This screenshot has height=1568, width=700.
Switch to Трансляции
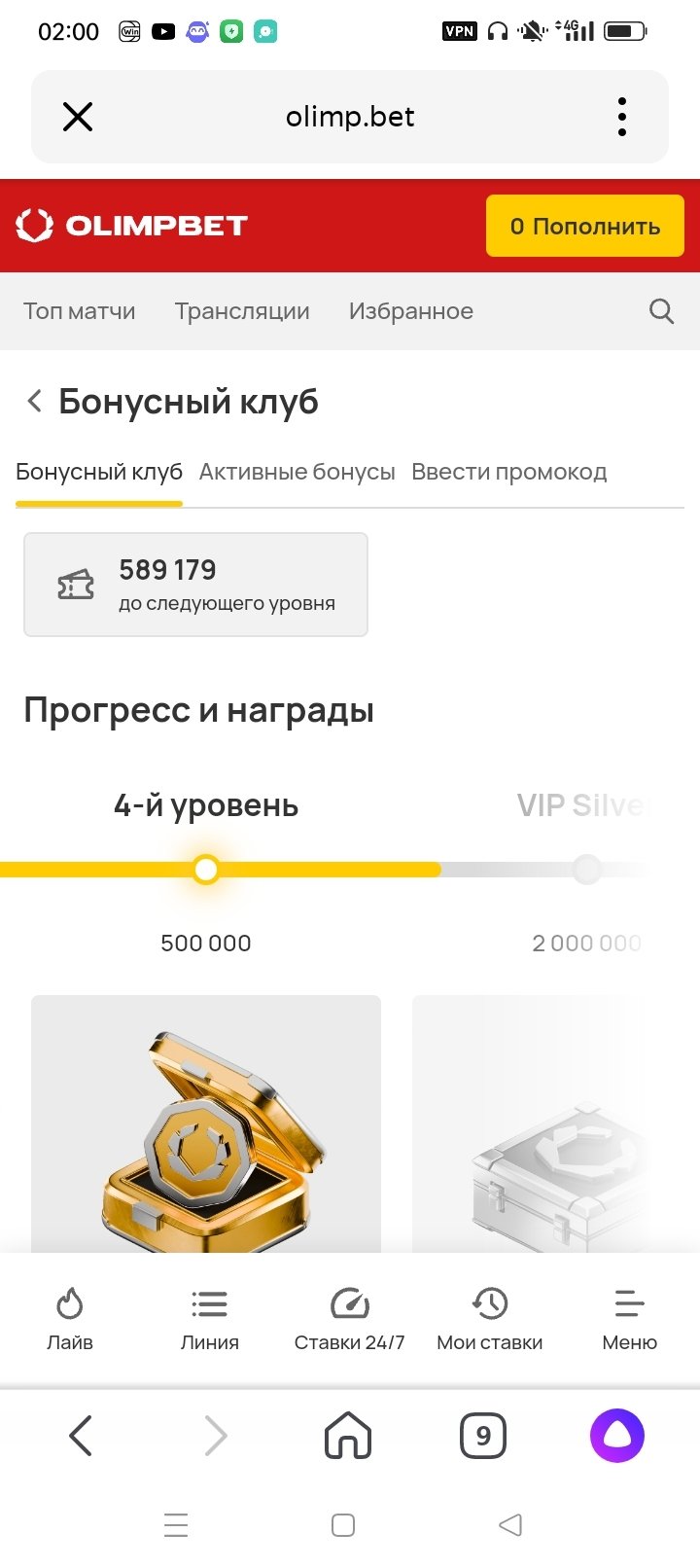pos(242,311)
